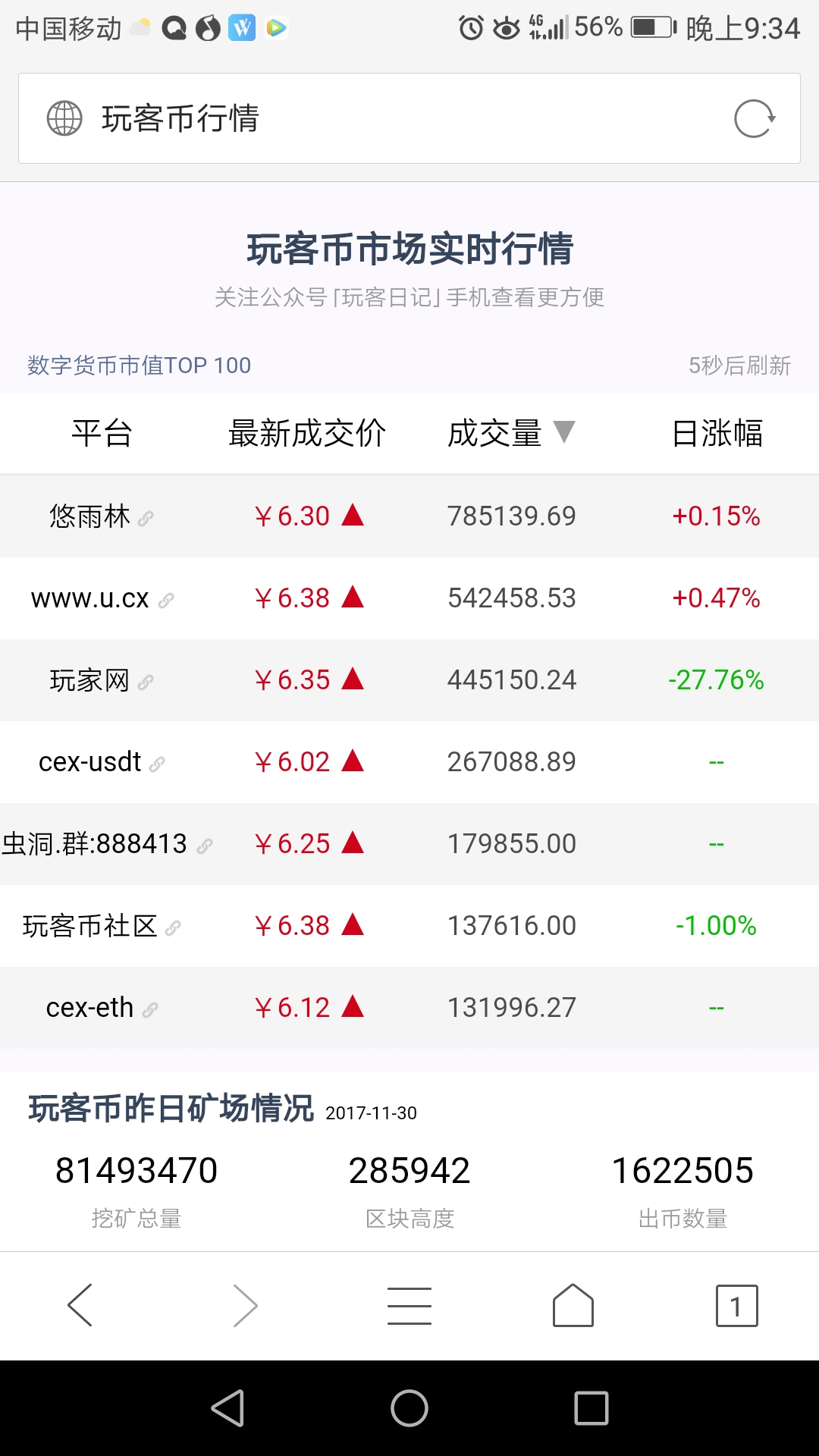Go to the browser home page
The width and height of the screenshot is (819, 1456).
573,1305
